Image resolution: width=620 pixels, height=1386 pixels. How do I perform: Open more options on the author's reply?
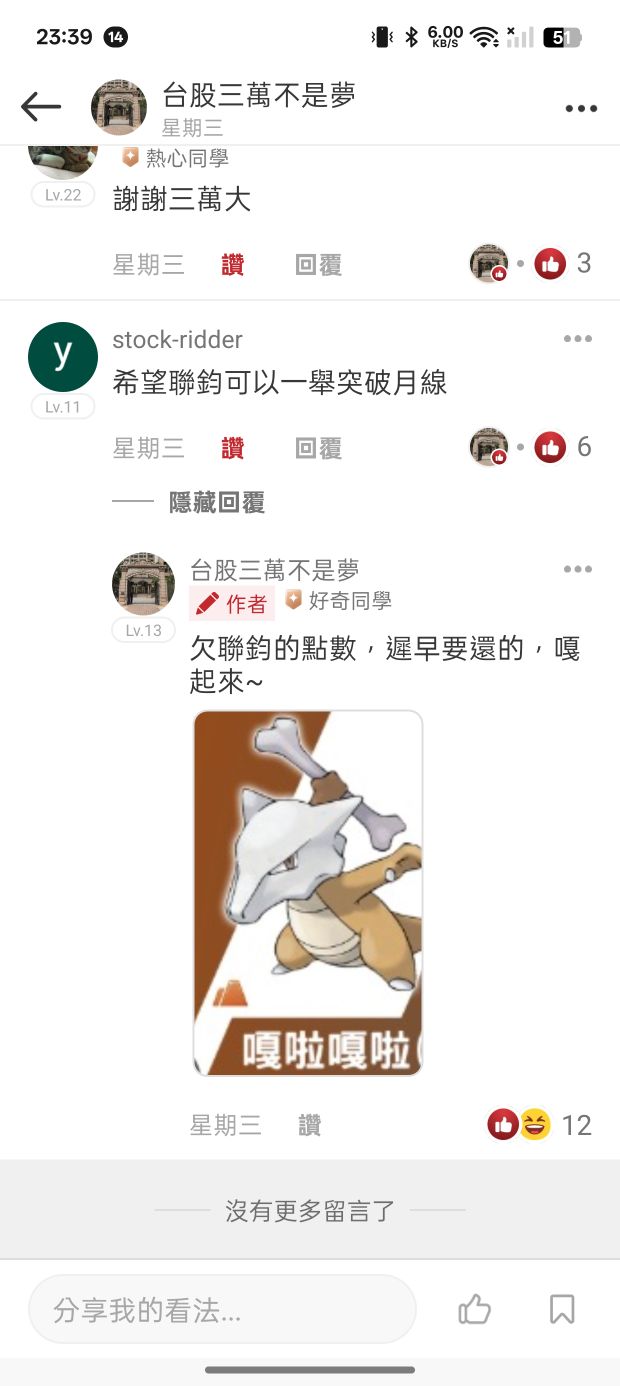click(x=577, y=570)
